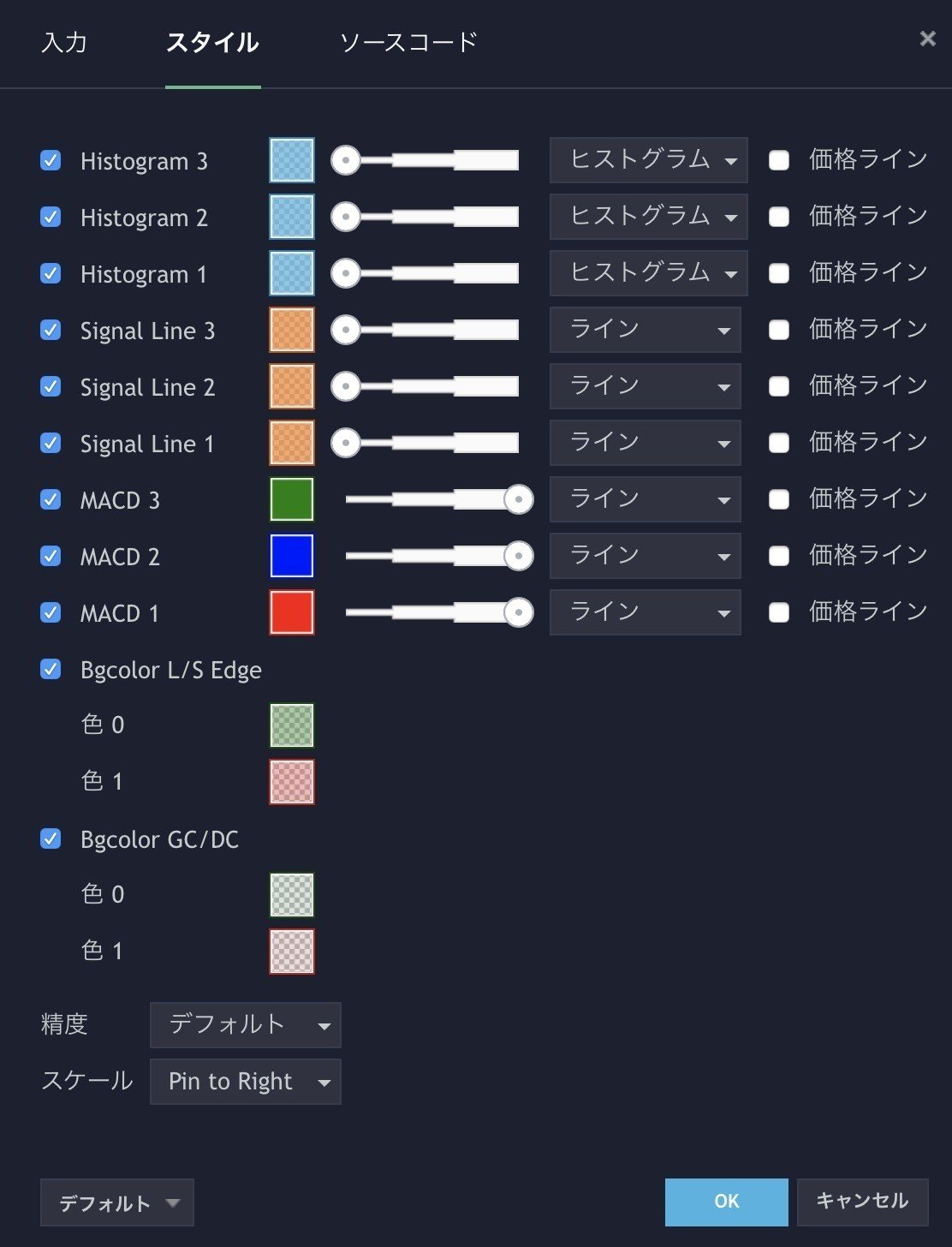The width and height of the screenshot is (952, 1247).
Task: Disable the Histogram 3 plot checkbox
Action: 49,160
